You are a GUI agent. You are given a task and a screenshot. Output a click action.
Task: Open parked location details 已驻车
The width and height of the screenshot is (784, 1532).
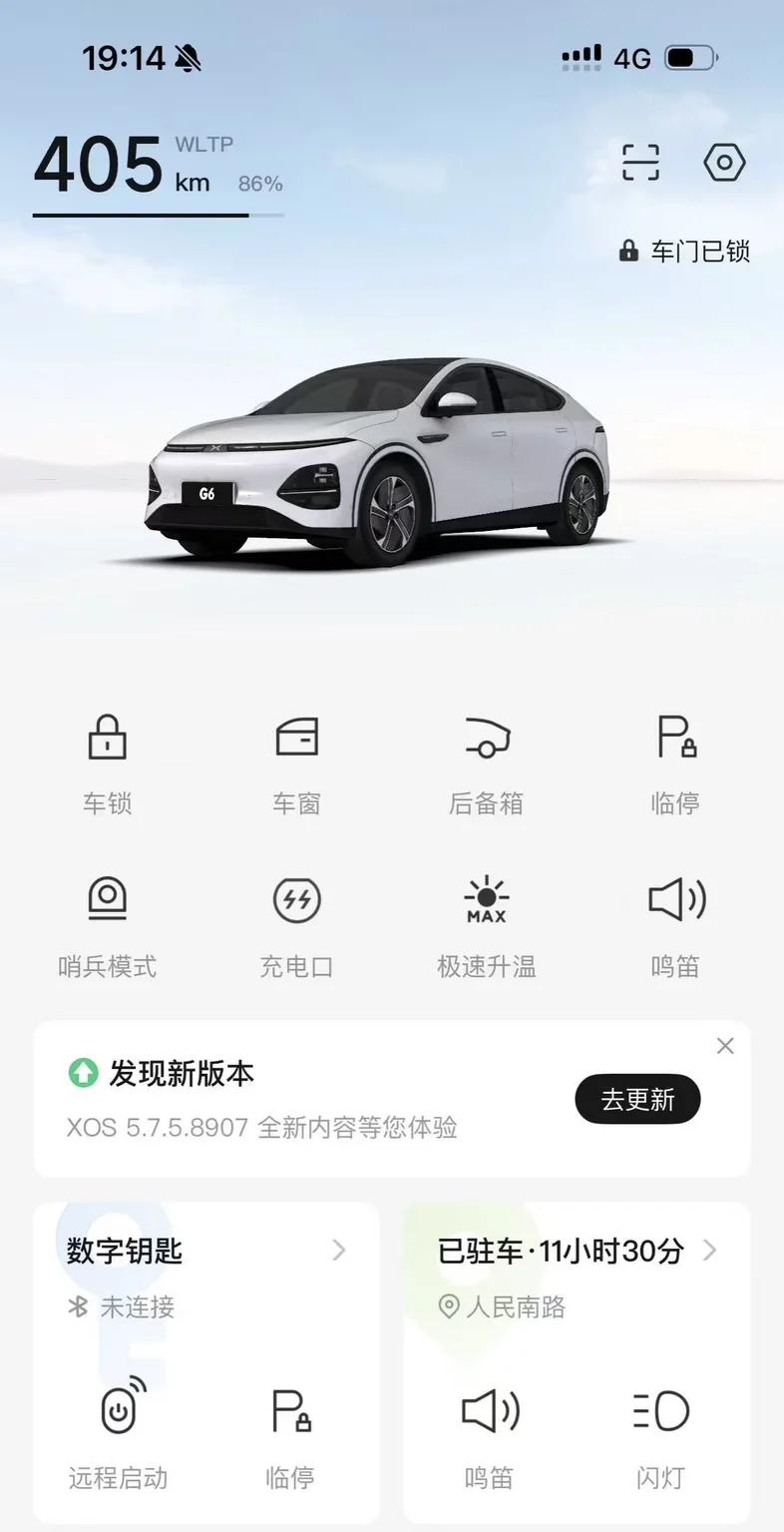click(578, 1251)
